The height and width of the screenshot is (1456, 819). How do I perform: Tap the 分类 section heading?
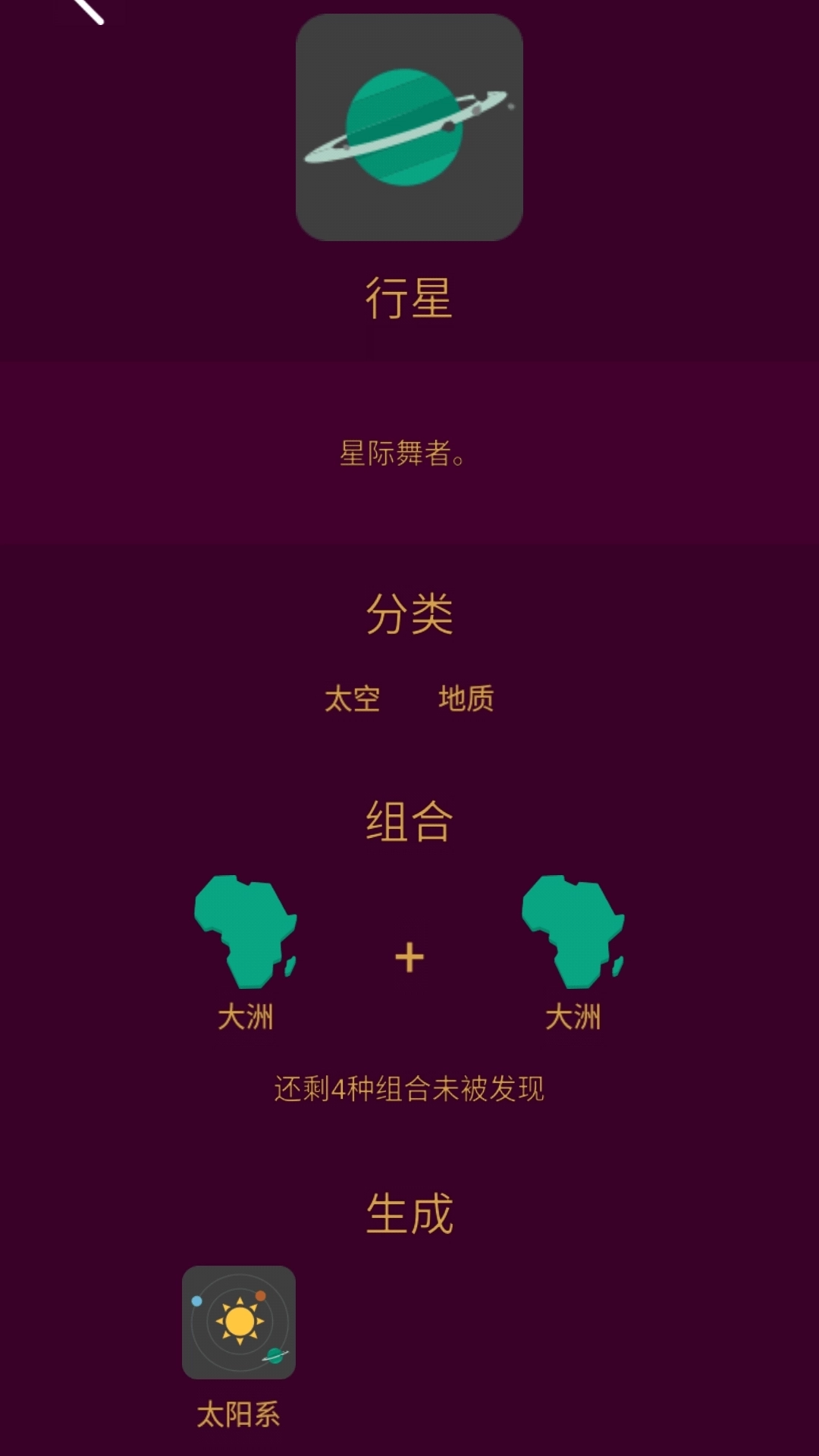[x=409, y=614]
